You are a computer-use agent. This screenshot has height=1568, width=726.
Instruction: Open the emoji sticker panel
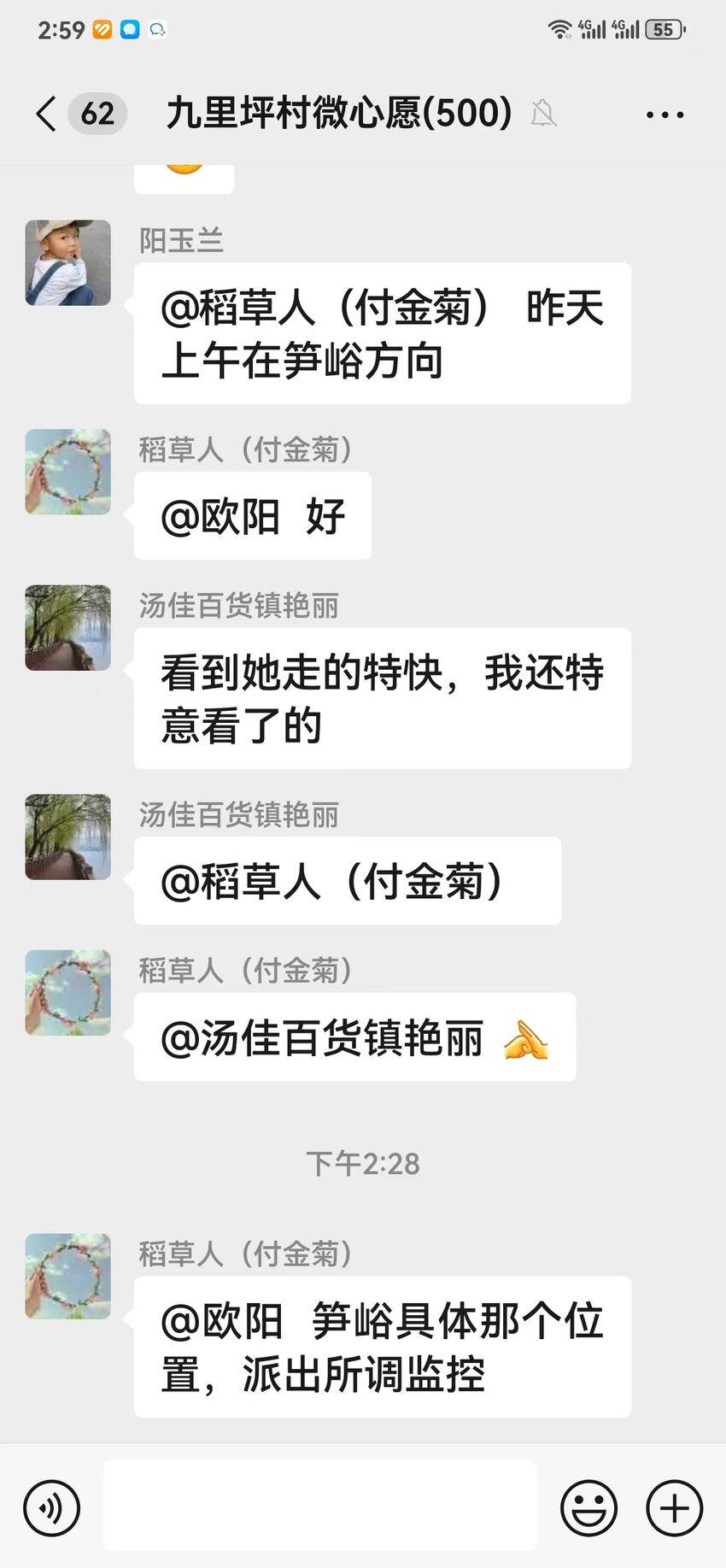[588, 1508]
